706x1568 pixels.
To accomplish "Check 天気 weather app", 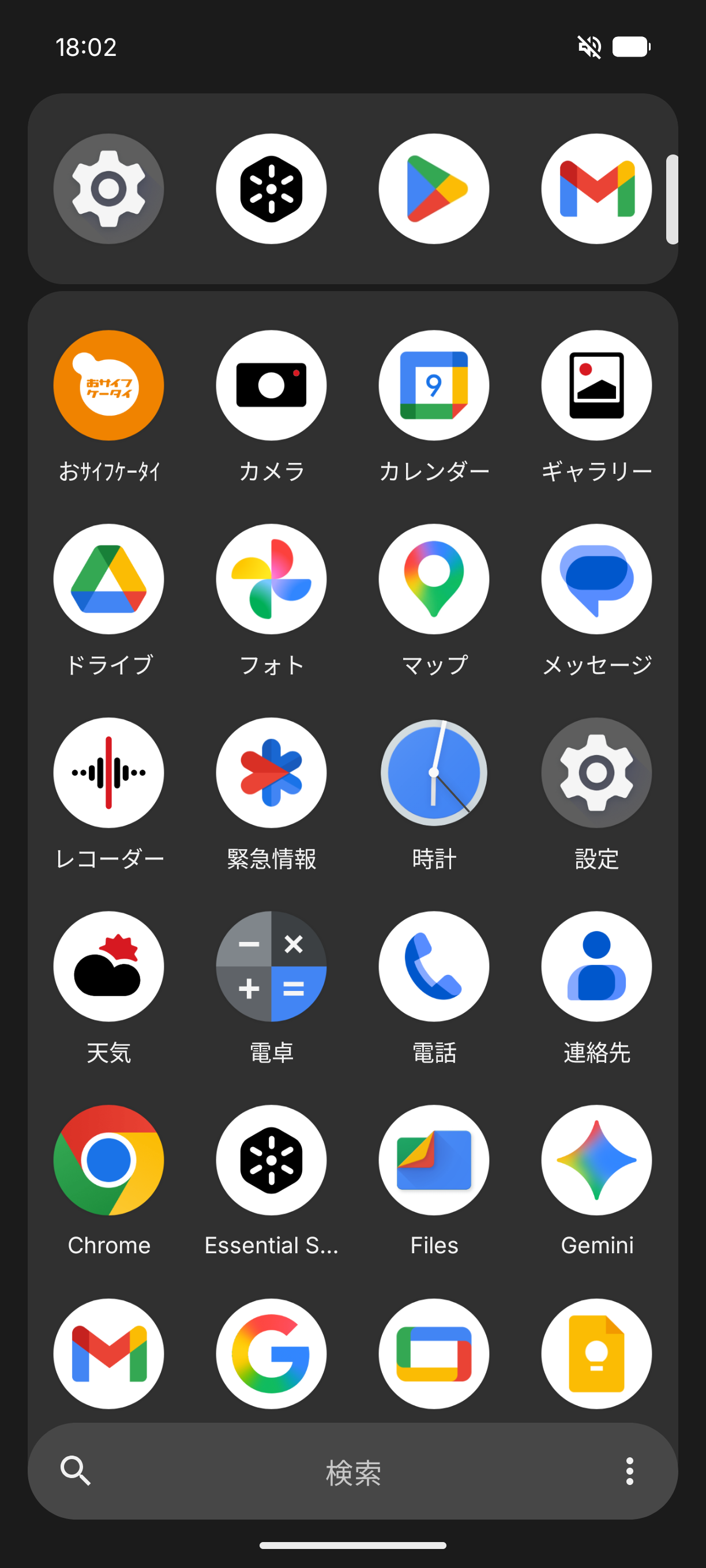I will [x=108, y=966].
